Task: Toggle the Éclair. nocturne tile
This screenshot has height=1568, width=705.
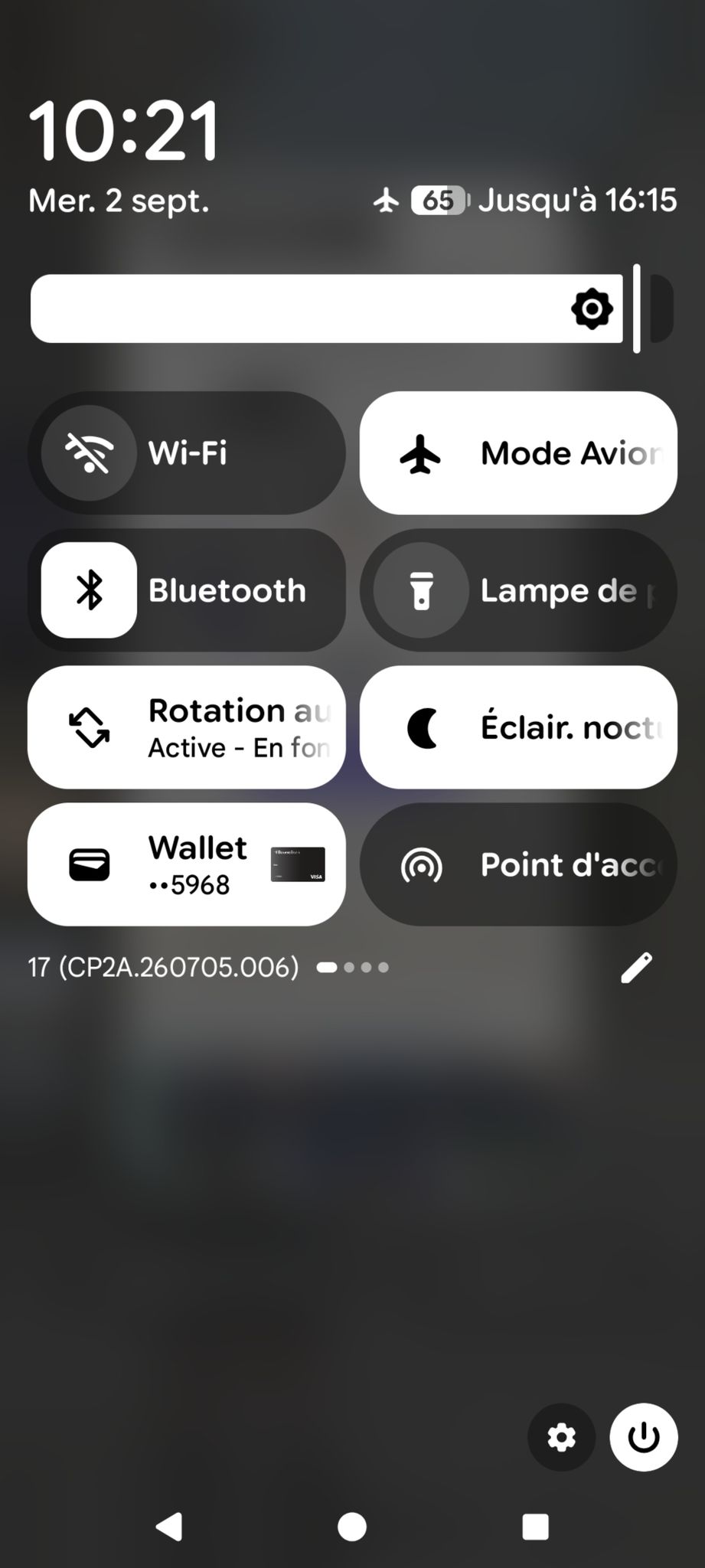Action: [x=518, y=727]
